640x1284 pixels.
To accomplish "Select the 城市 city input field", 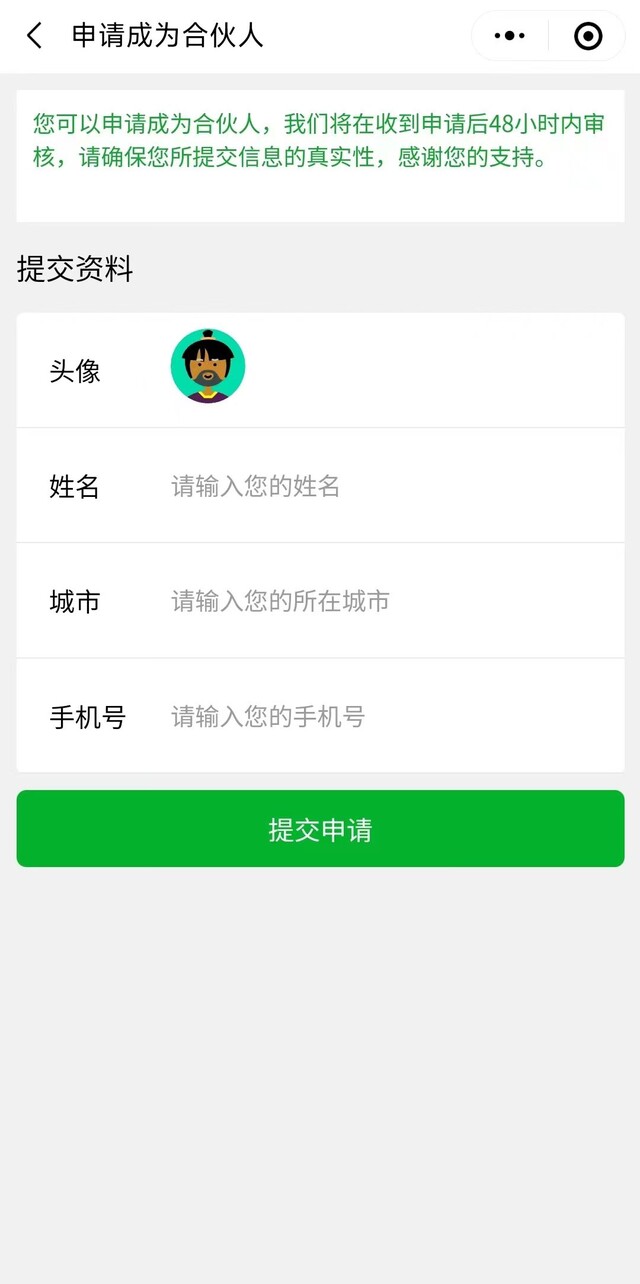I will pyautogui.click(x=390, y=602).
